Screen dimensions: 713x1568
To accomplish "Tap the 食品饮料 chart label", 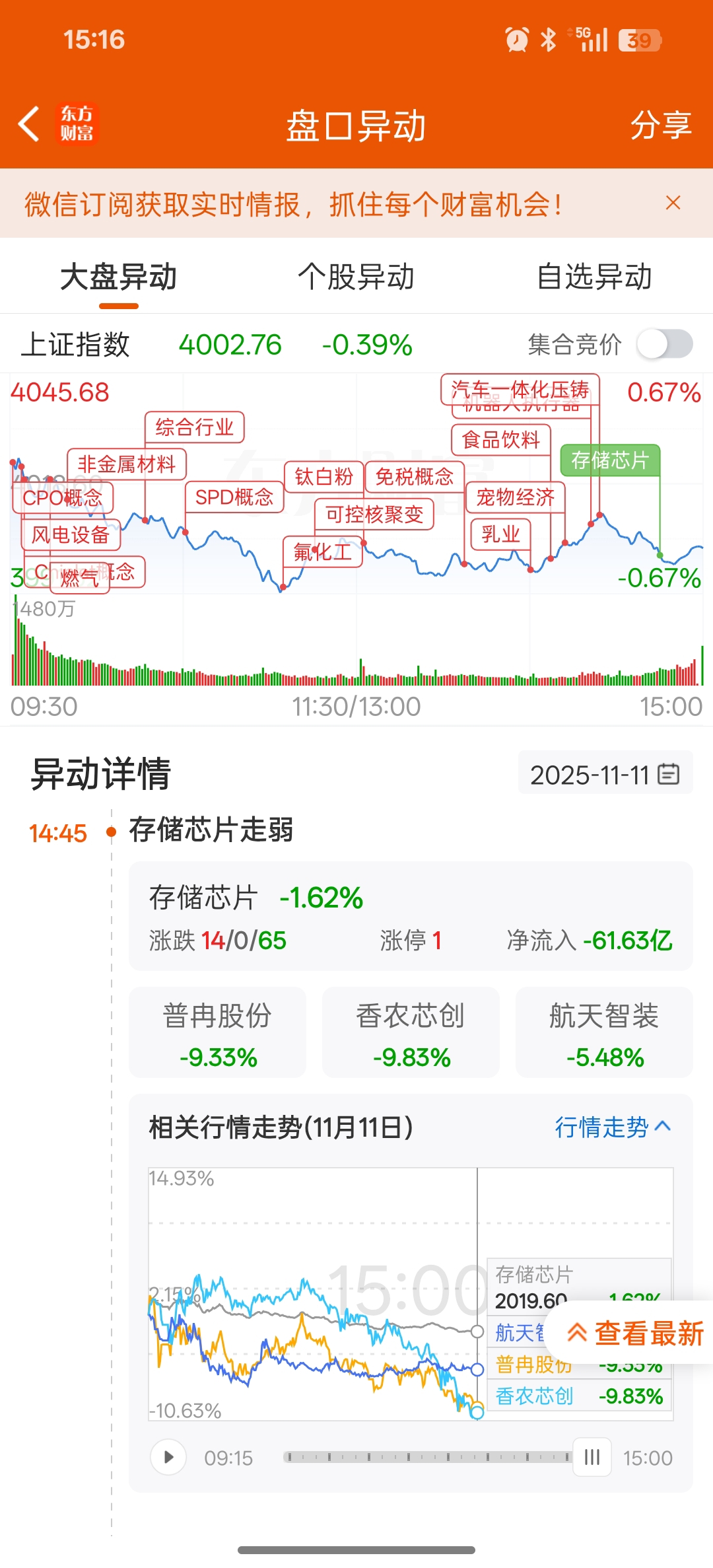I will click(x=500, y=440).
